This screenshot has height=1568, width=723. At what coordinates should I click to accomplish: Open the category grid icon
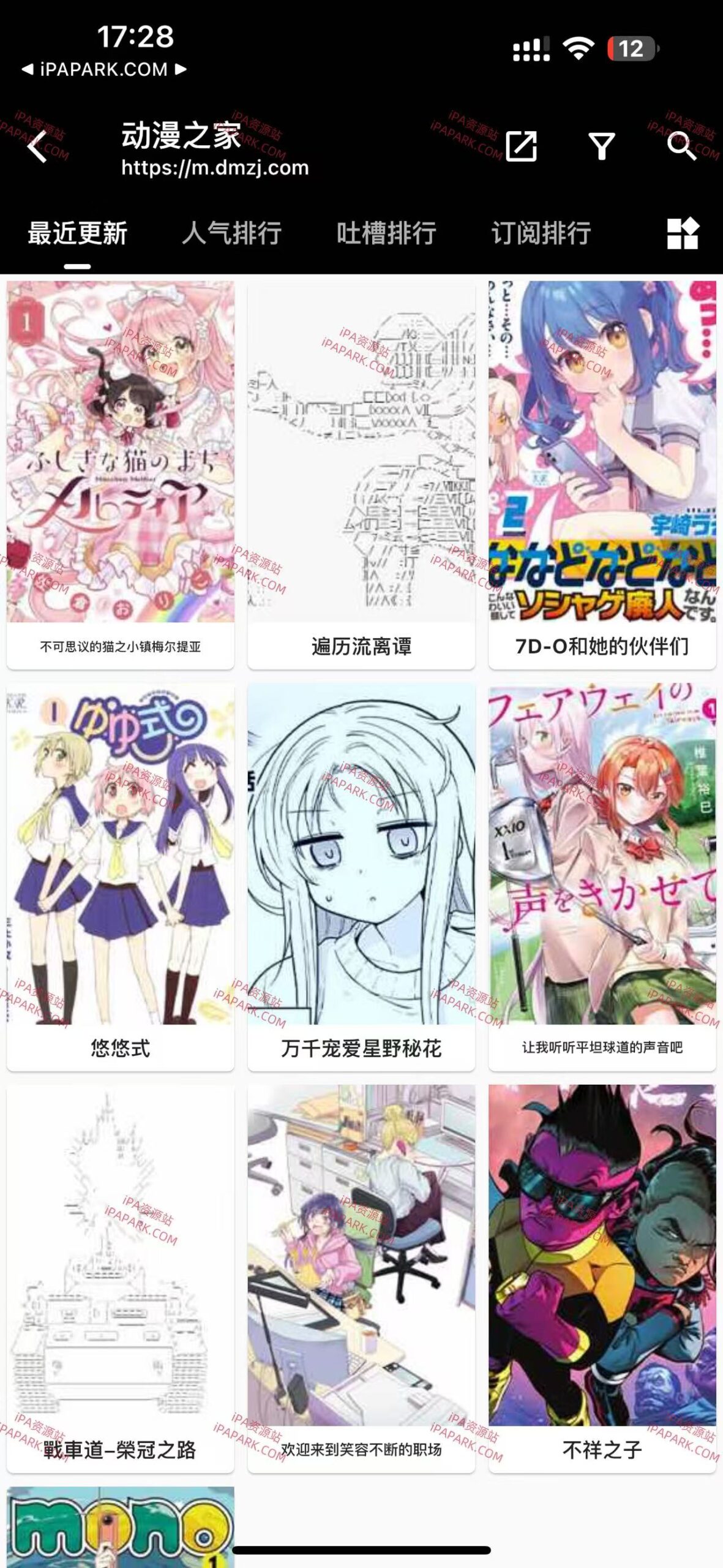coord(682,233)
